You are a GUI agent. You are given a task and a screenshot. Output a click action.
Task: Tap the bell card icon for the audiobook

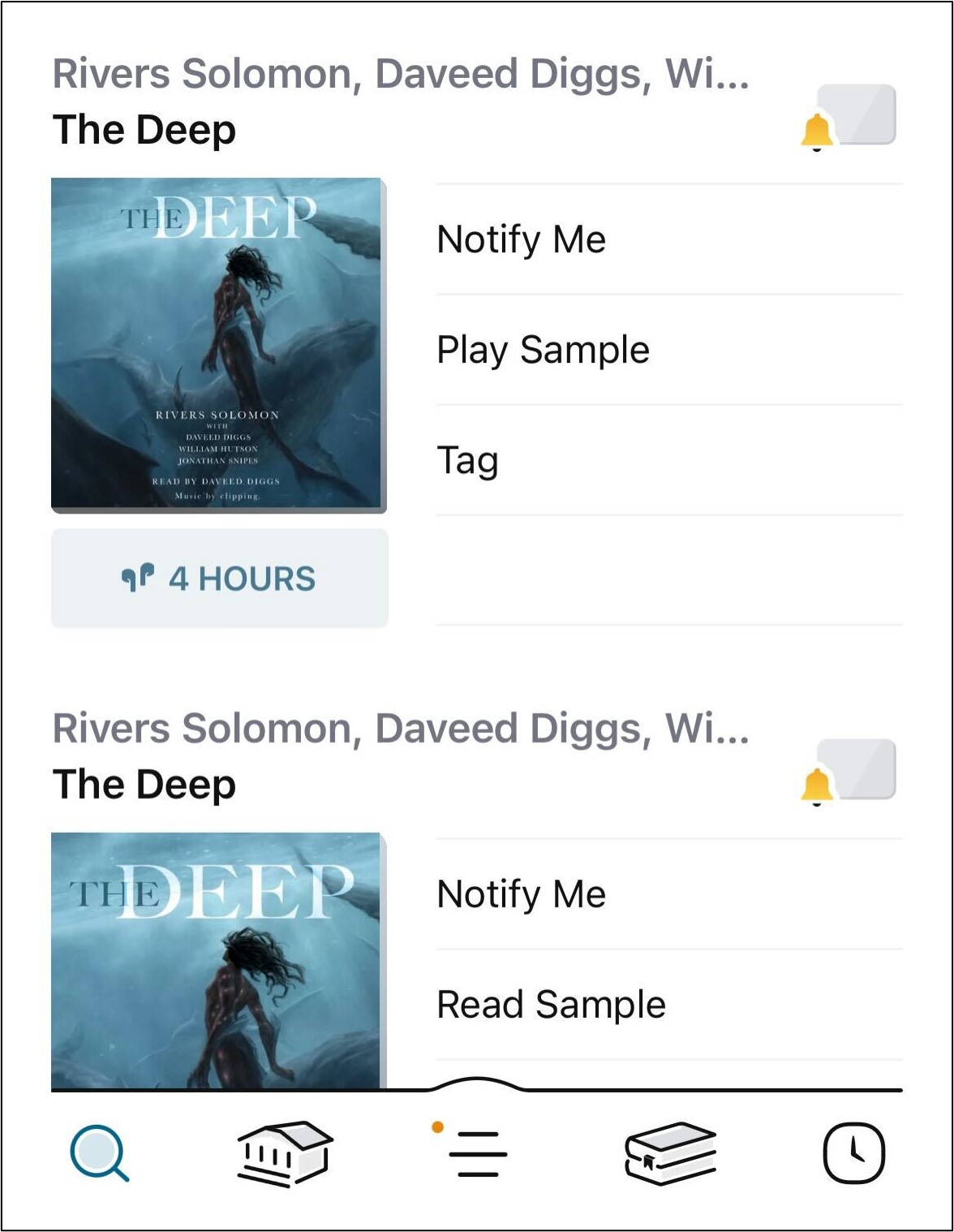coord(849,118)
